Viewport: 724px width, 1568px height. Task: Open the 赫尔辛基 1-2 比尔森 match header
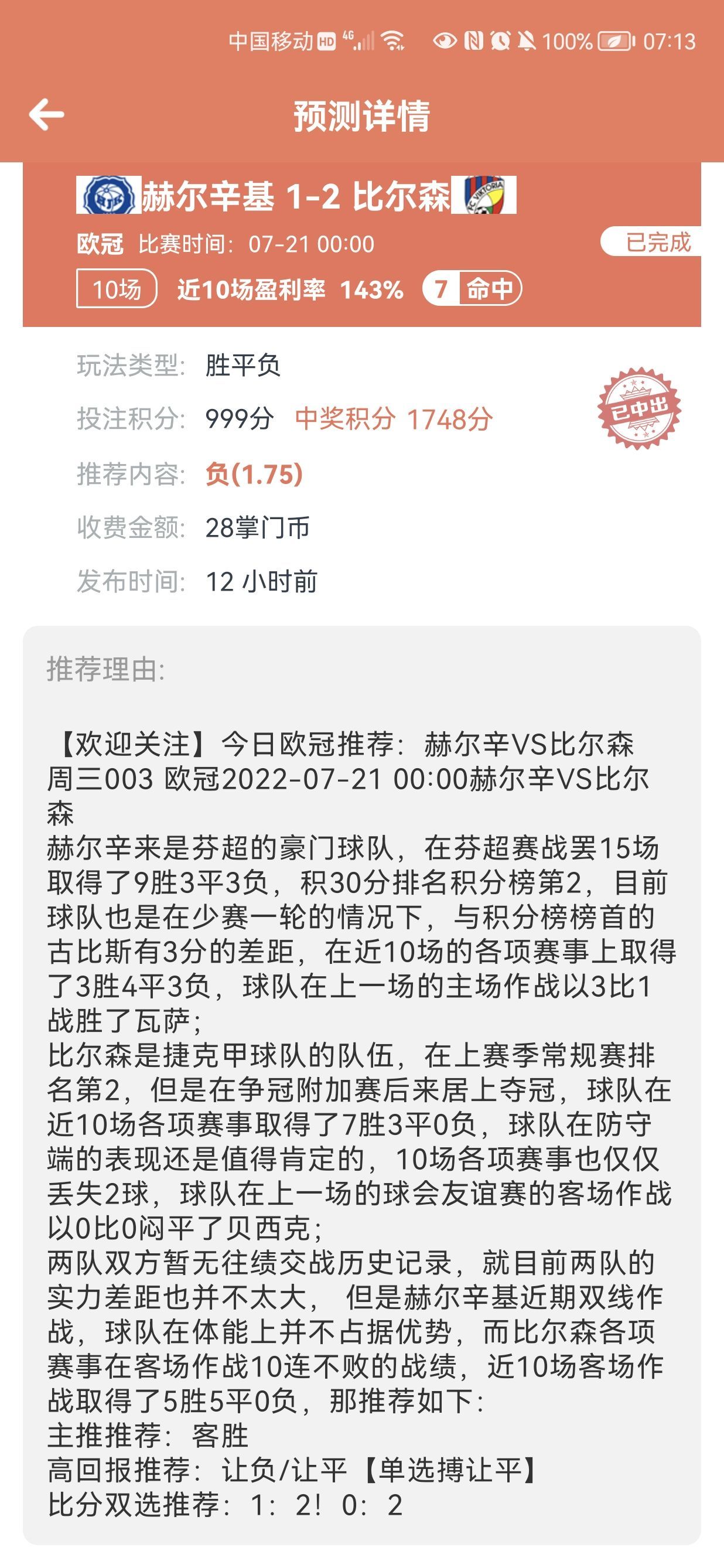click(x=296, y=197)
